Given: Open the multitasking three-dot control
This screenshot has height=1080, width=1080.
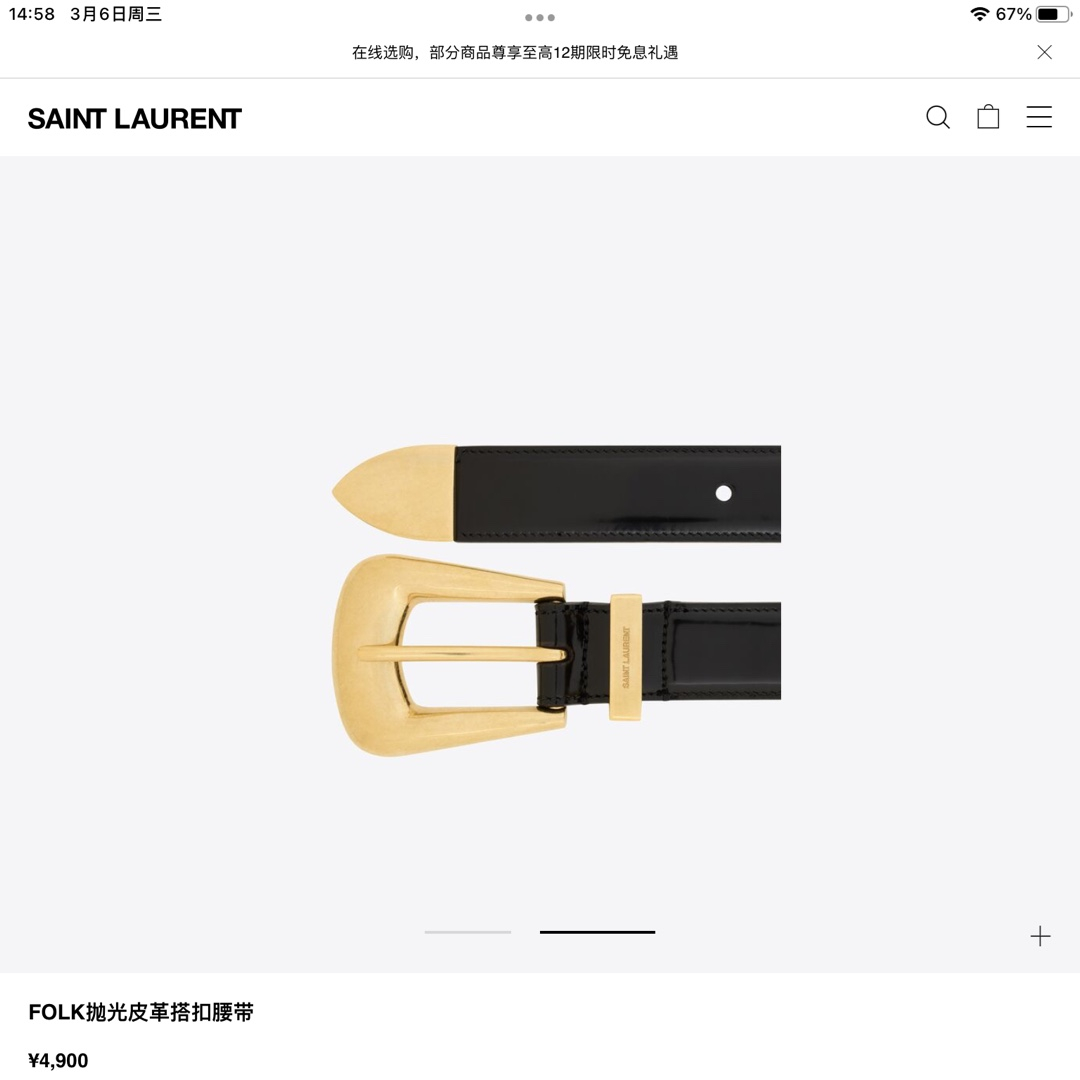Looking at the screenshot, I should coord(540,17).
